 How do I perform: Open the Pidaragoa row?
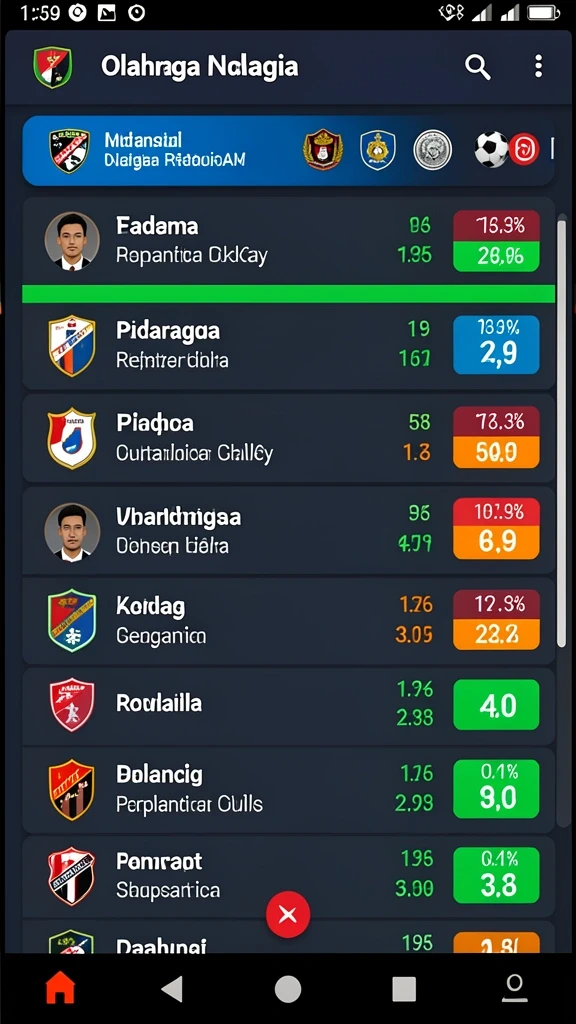(289, 346)
